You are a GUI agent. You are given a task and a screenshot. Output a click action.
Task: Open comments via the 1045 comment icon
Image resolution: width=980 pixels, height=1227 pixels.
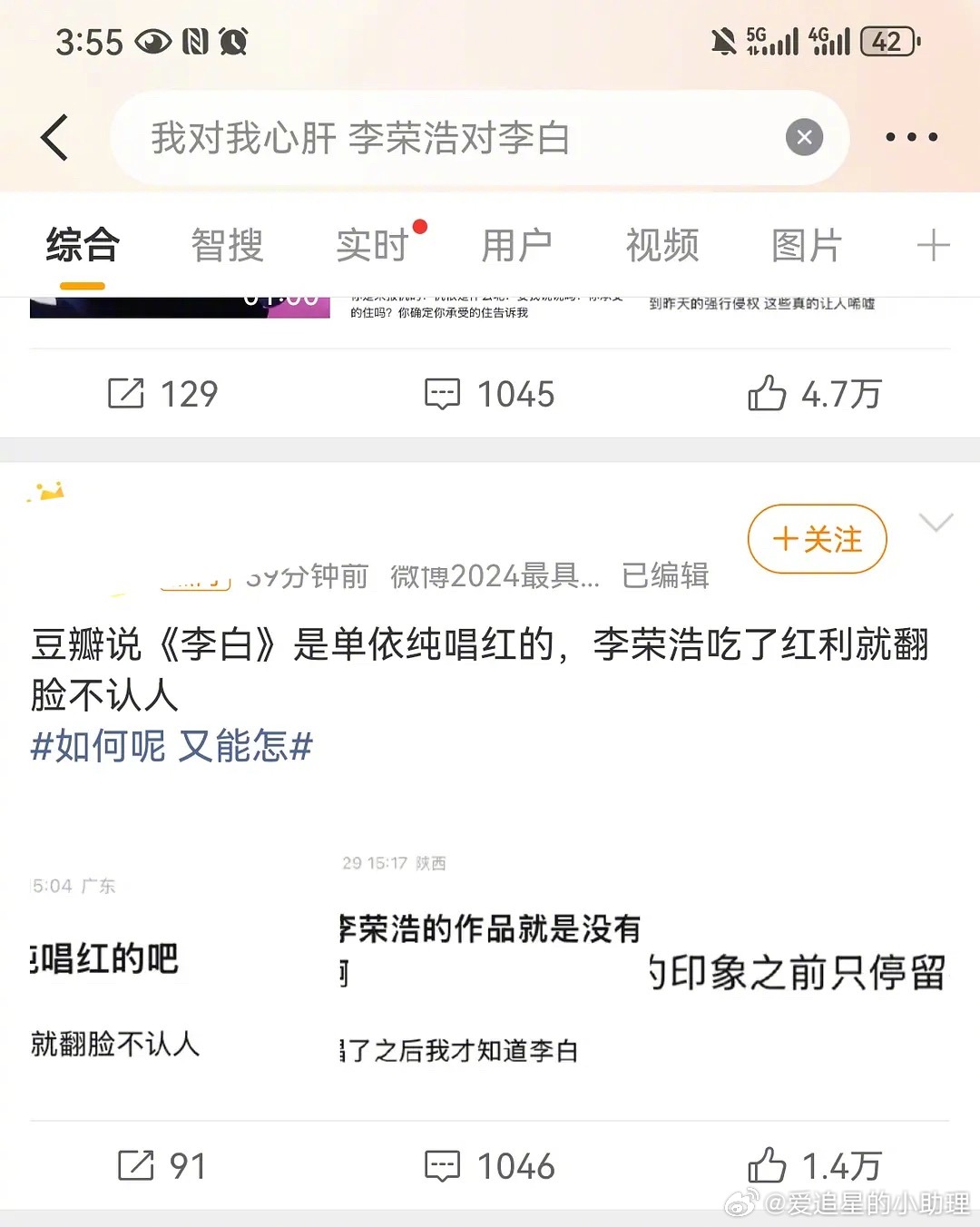490,394
